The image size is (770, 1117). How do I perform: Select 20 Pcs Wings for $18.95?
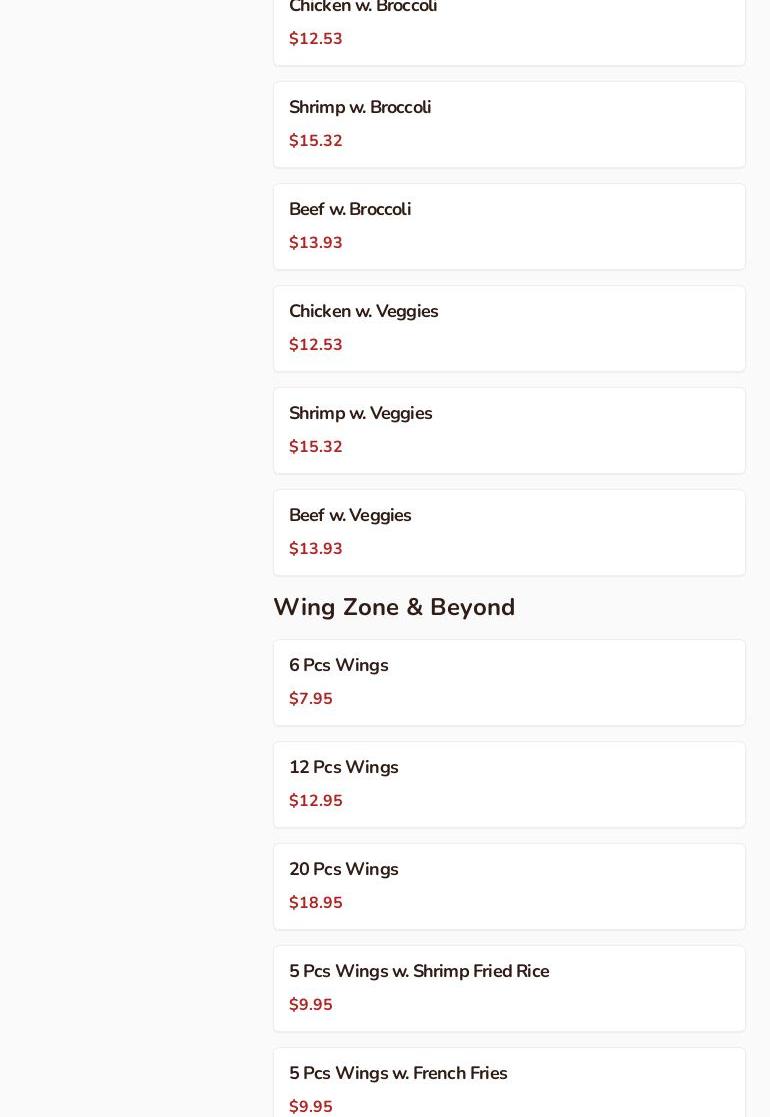point(508,886)
